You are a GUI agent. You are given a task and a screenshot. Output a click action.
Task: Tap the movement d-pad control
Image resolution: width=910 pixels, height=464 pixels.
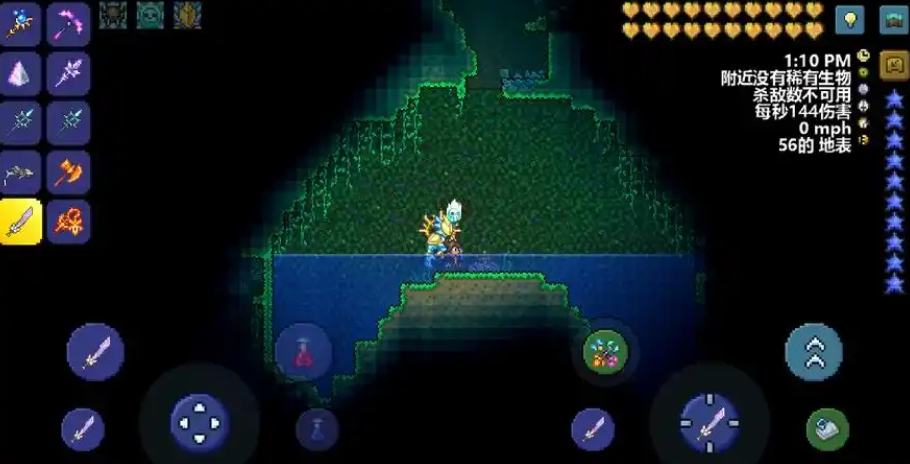[x=199, y=421]
